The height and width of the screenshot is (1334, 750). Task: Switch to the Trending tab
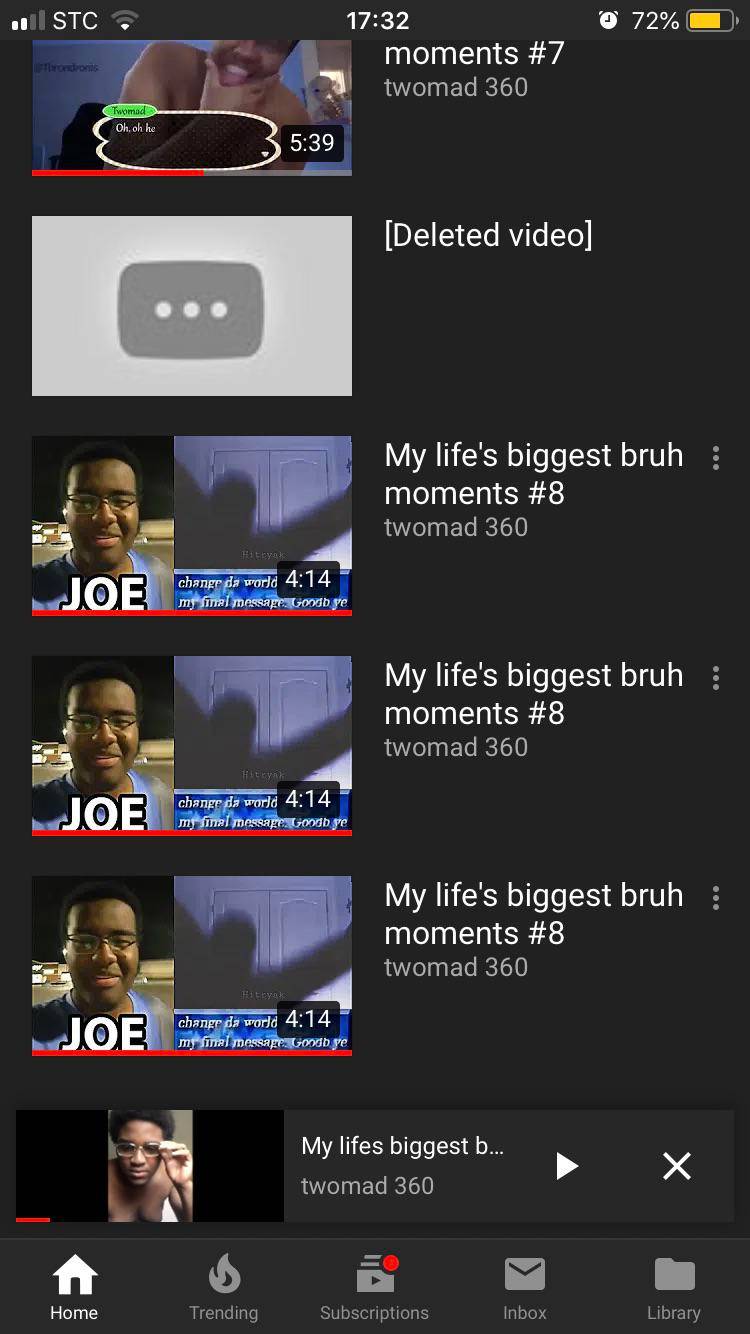click(223, 1288)
